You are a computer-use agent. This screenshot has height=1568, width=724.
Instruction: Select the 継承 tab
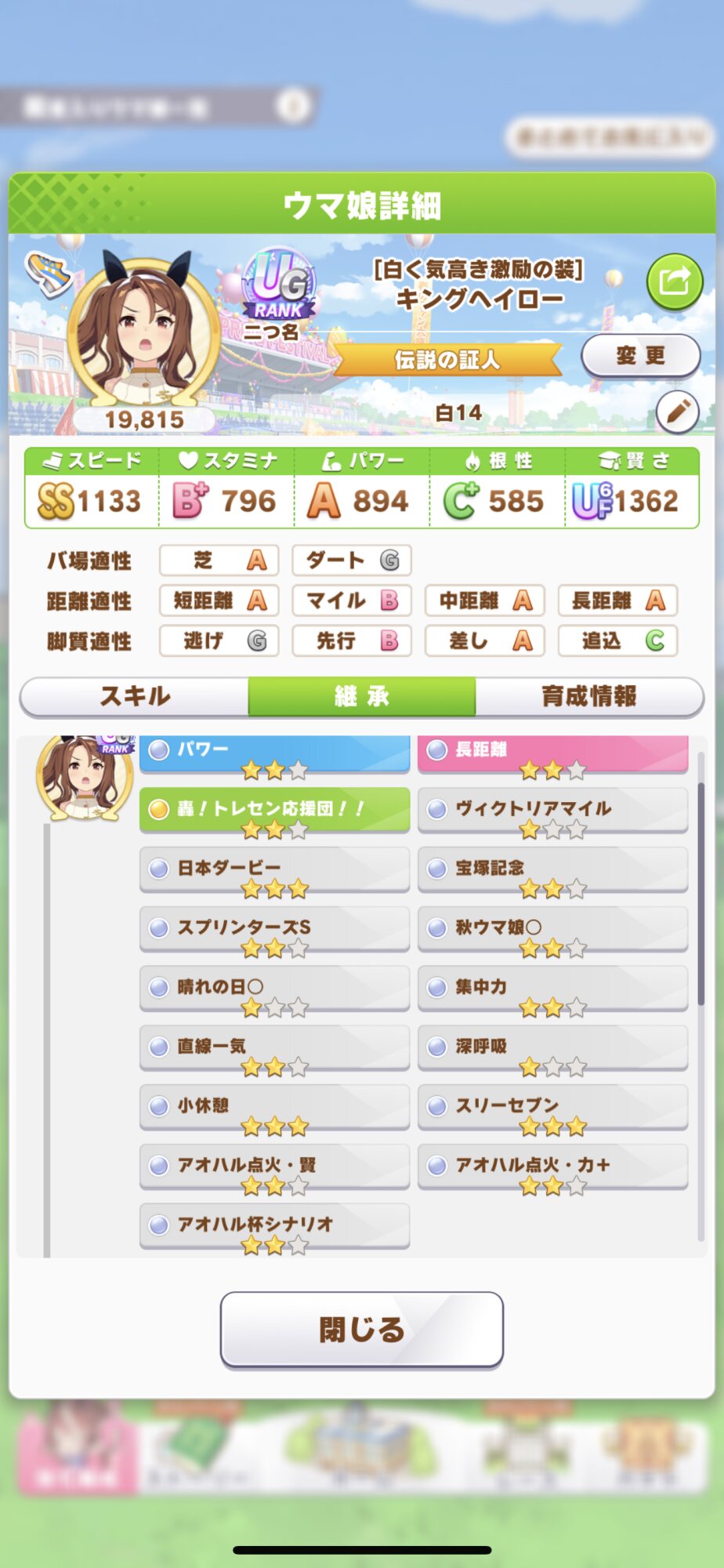pos(361,696)
